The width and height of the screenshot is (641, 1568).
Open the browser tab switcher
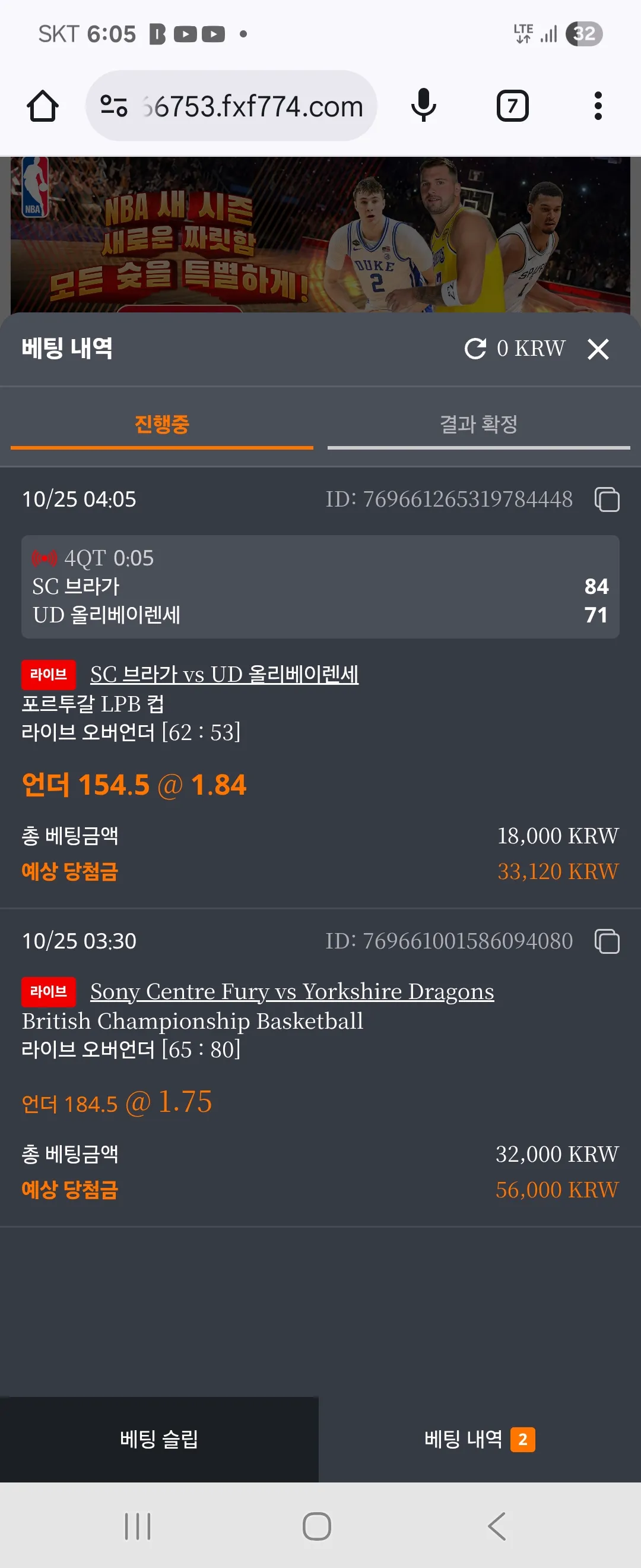[x=512, y=106]
